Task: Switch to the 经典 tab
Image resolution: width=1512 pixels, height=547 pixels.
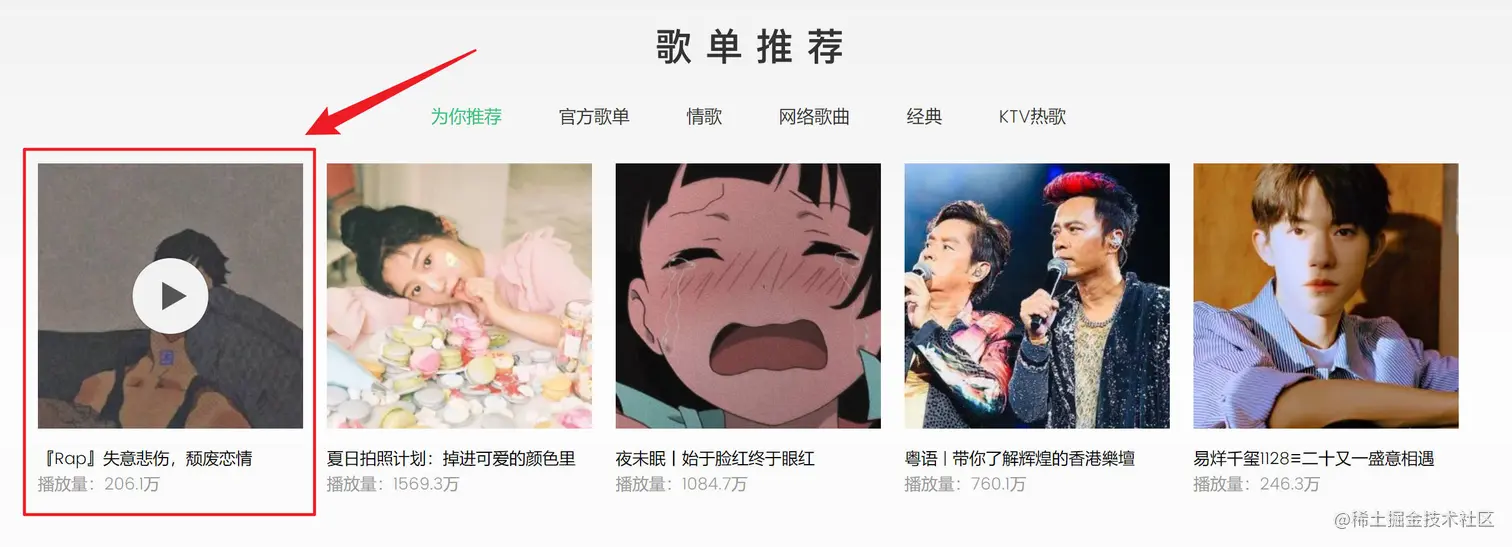Action: (924, 116)
